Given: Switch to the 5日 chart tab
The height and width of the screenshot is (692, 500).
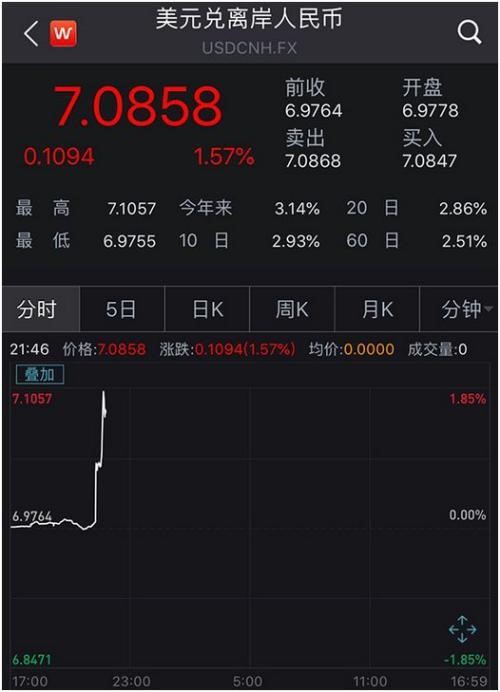Looking at the screenshot, I should coord(122,309).
